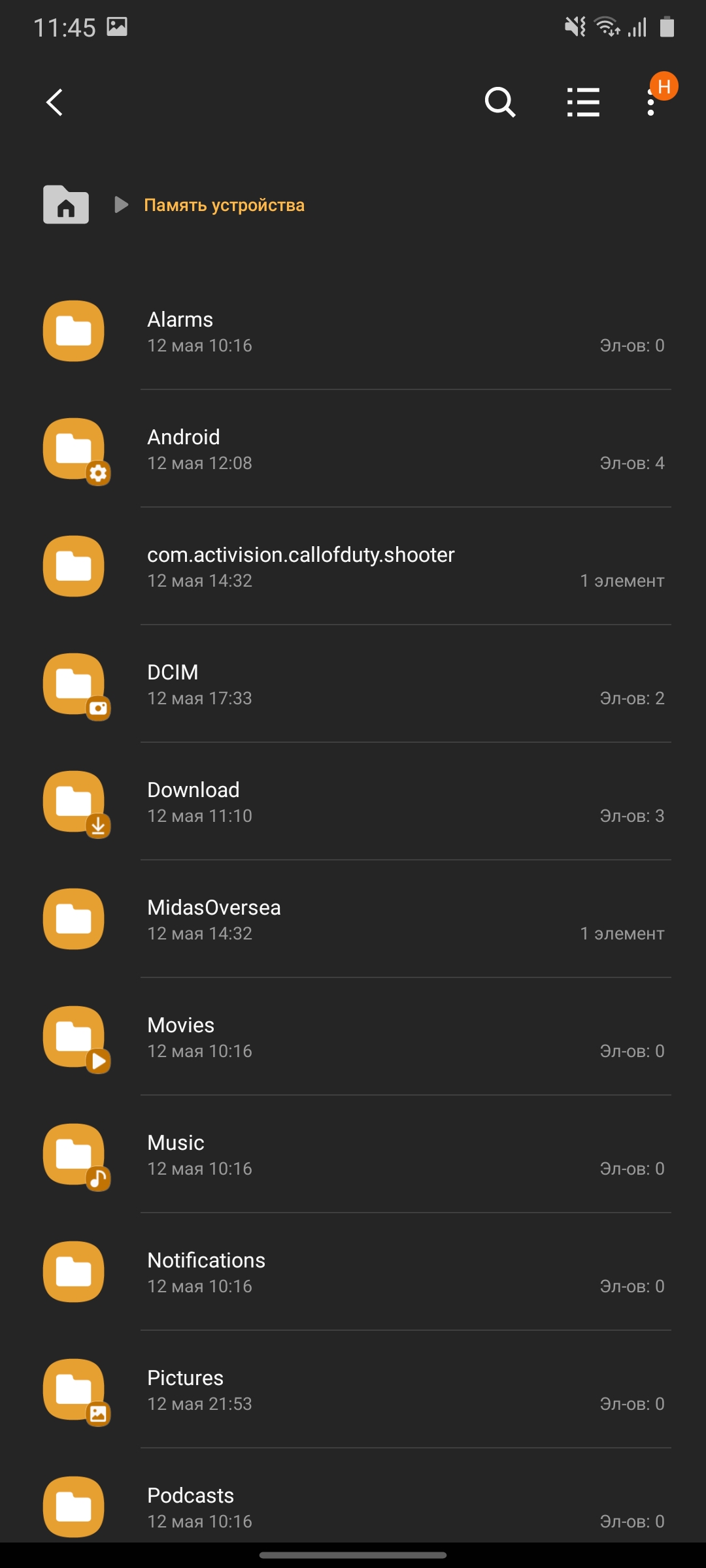The height and width of the screenshot is (1568, 706).
Task: Open the Movies folder
Action: (x=353, y=1037)
